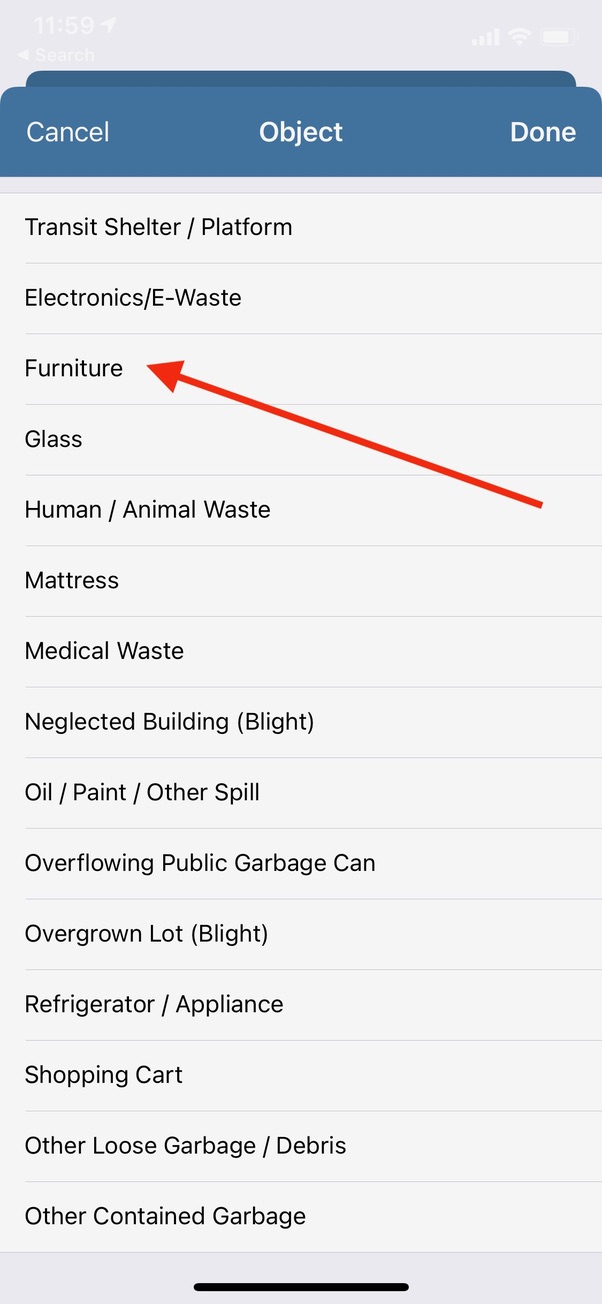Choose Oil / Paint / Other Spill

pos(301,793)
